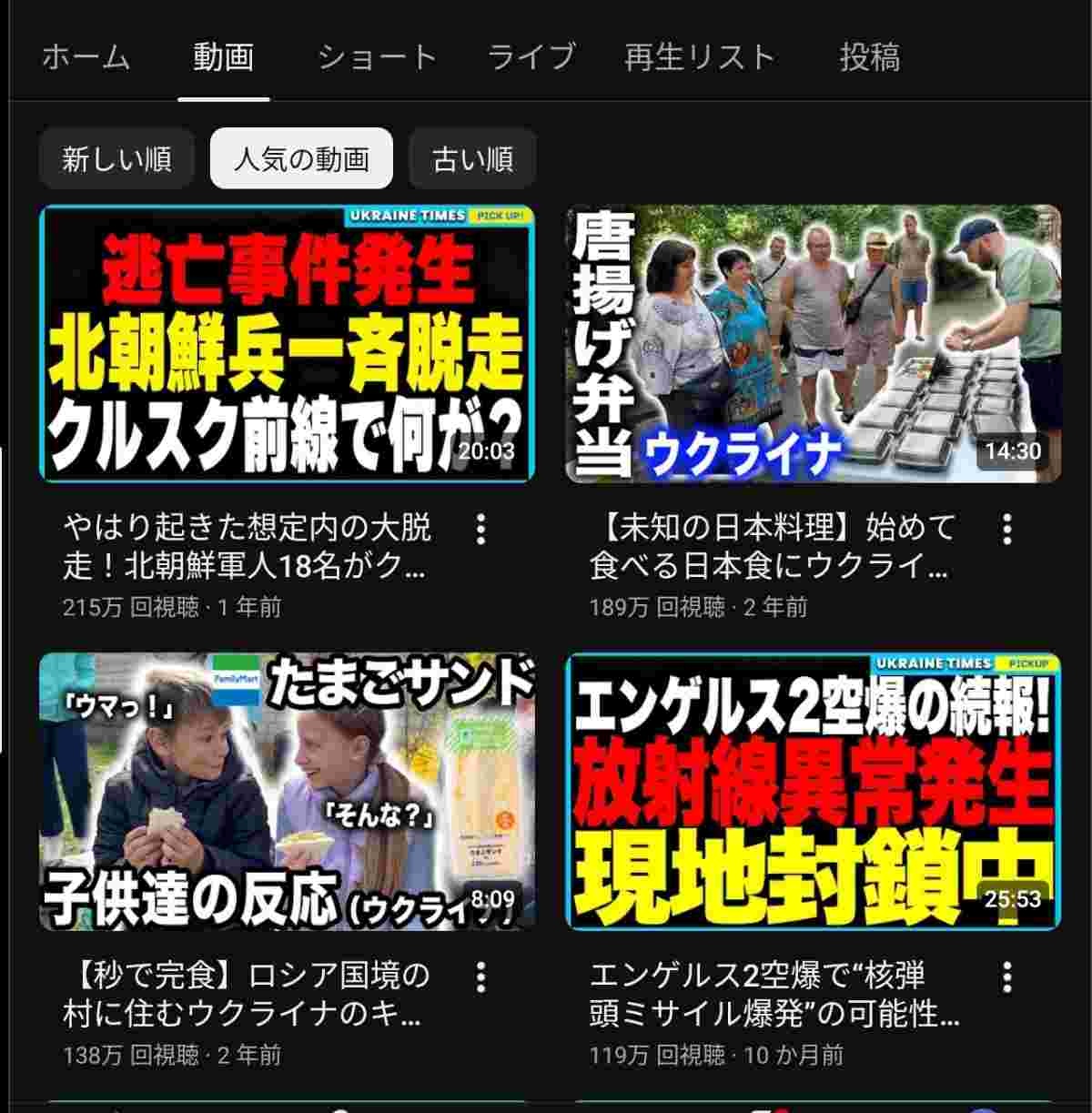Play the 唐揚げ弁当 ウクライナ video

point(813,344)
